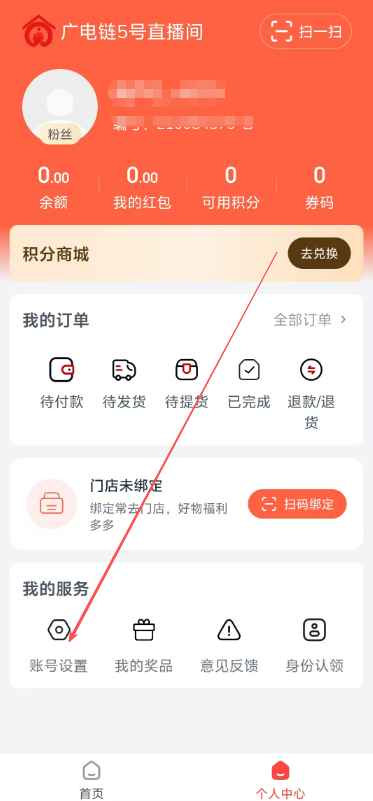Open 可用积分 points
The height and width of the screenshot is (801, 373).
[231, 189]
